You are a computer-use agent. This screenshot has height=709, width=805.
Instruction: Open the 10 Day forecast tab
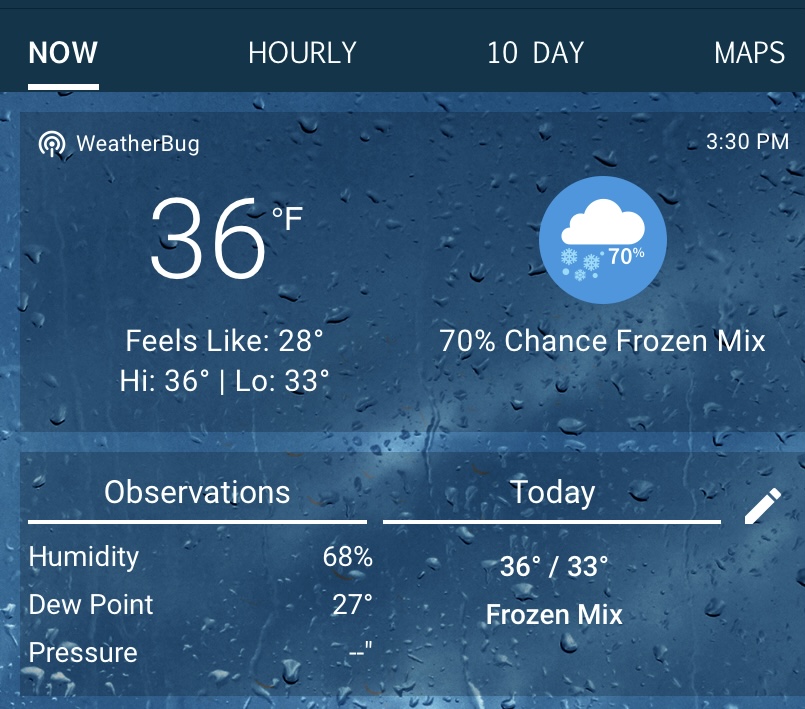pyautogui.click(x=535, y=53)
